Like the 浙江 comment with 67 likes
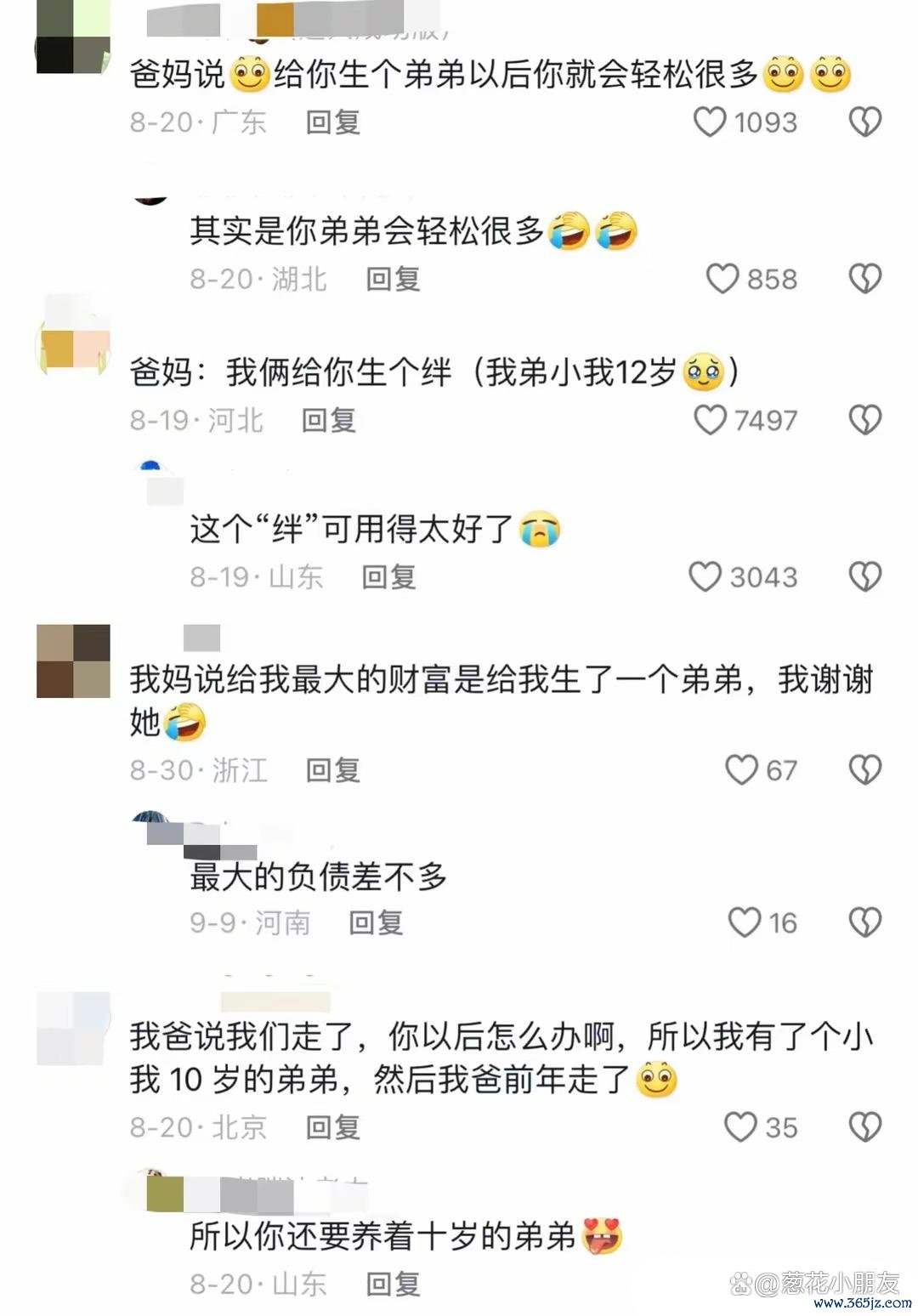Viewport: 918px width, 1316px height. tap(741, 770)
